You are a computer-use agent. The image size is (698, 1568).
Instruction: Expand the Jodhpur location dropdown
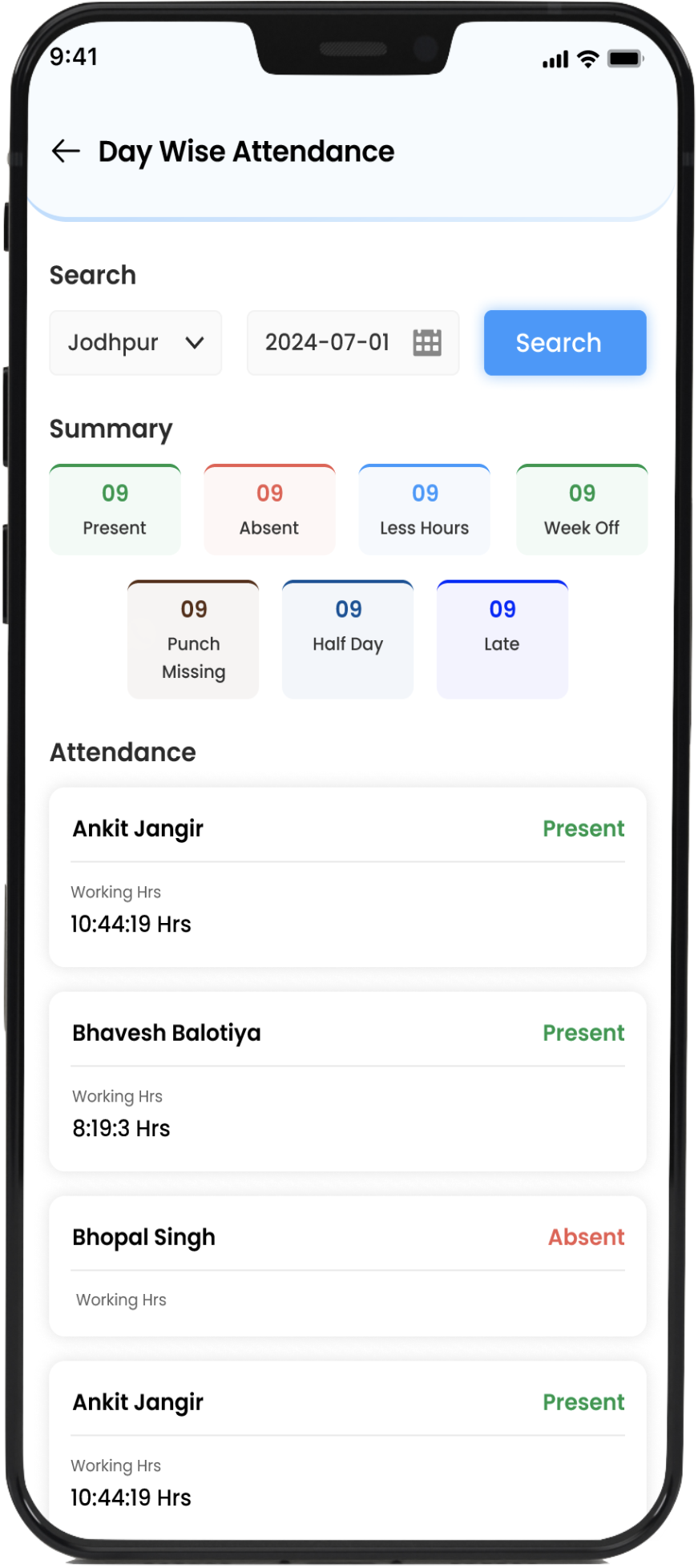click(135, 343)
